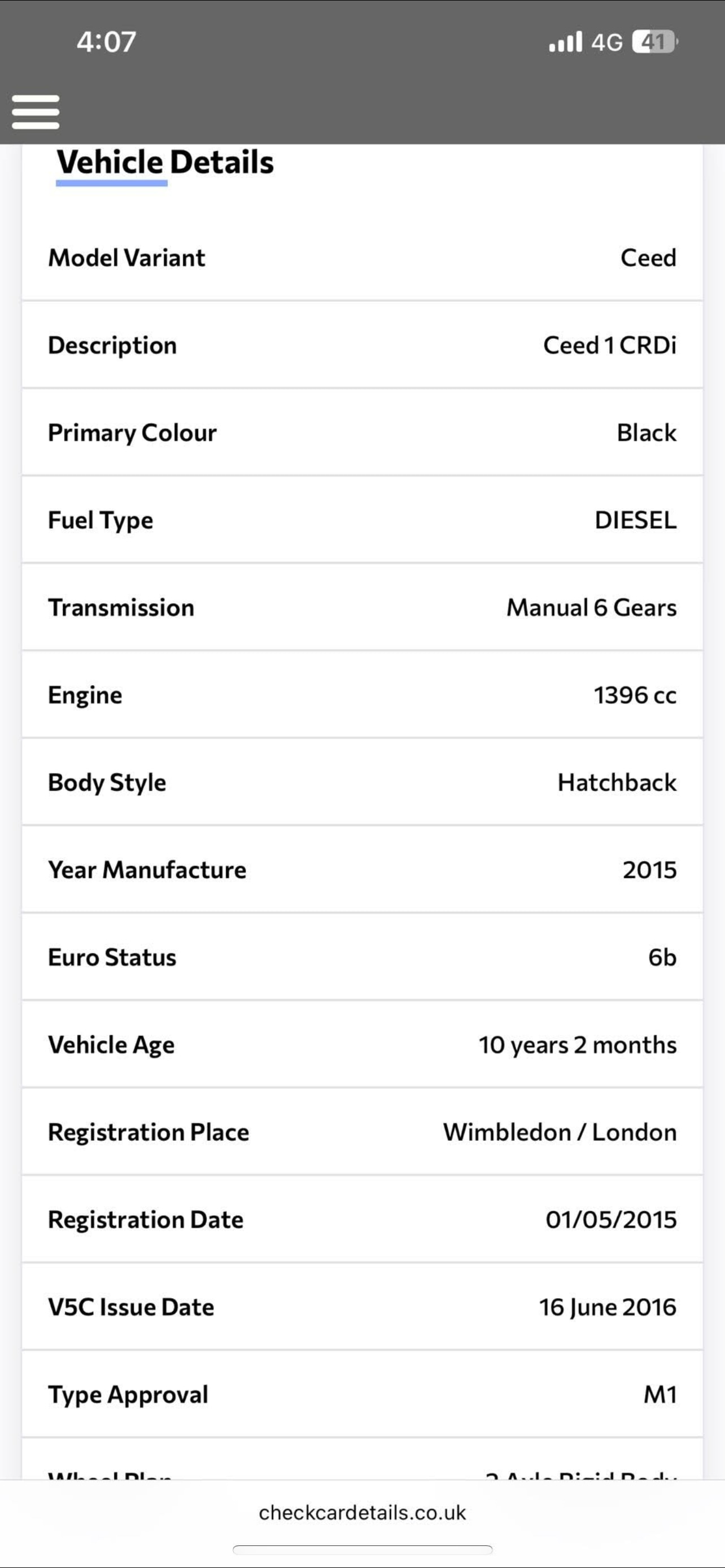This screenshot has width=725, height=1568.
Task: Select the DIESEL fuel type value
Action: point(635,520)
